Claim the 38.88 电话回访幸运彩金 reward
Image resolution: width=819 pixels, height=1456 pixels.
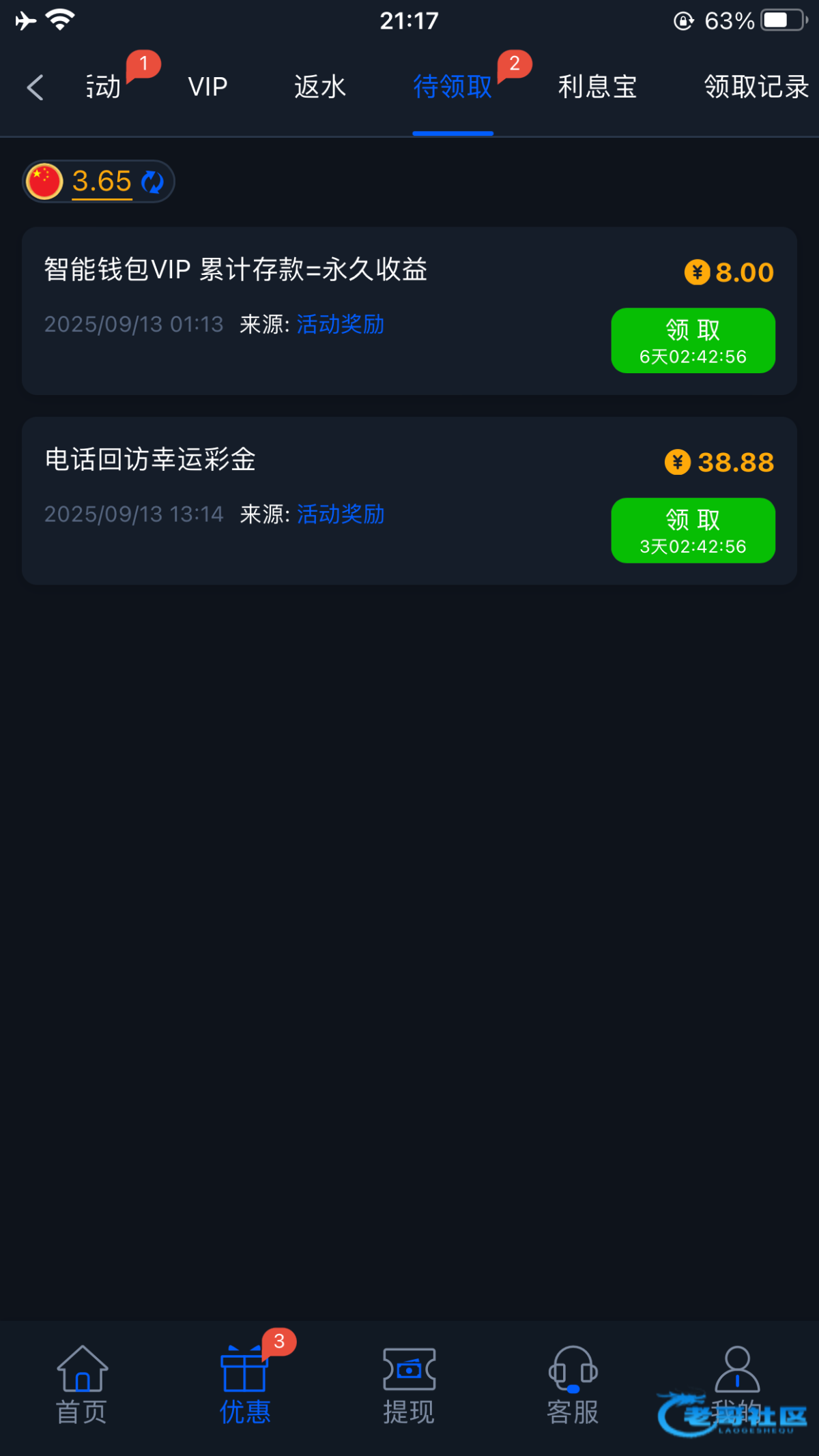tap(693, 530)
